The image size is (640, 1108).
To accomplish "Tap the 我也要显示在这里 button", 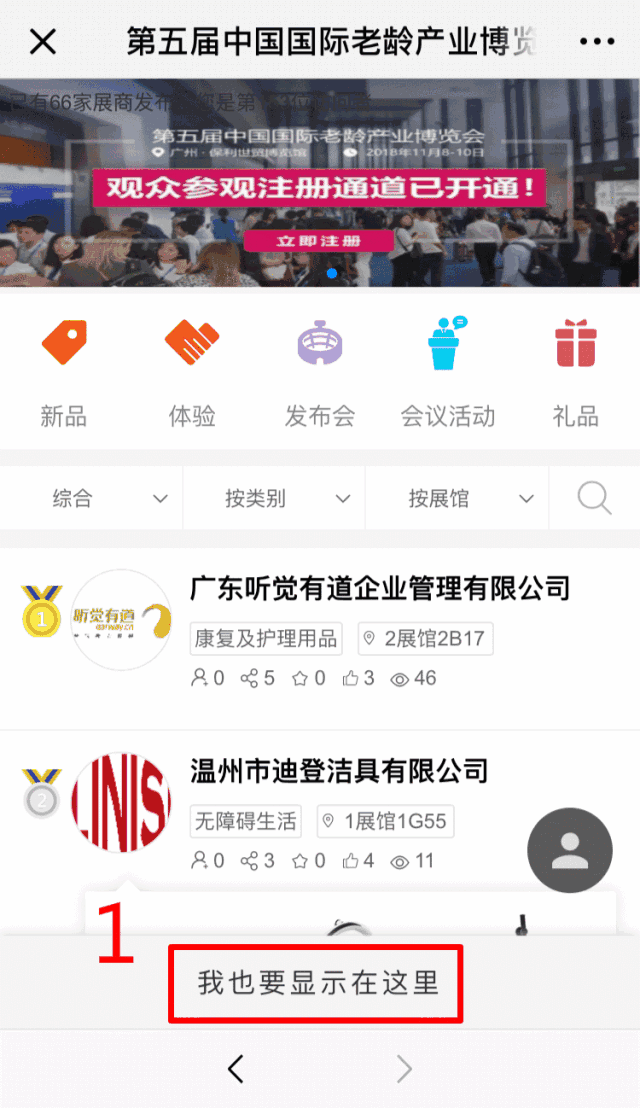I will point(317,983).
